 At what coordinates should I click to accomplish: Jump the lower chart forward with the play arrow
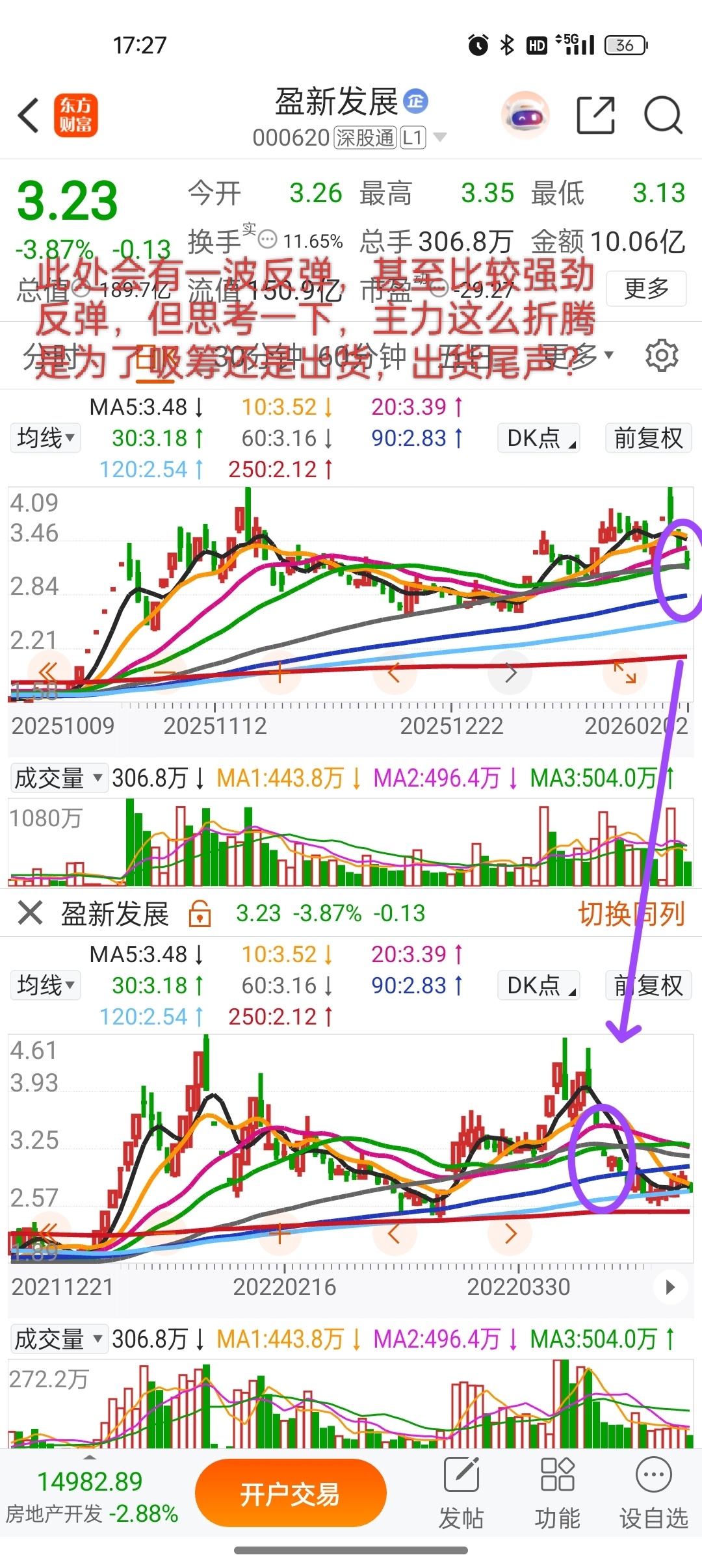point(669,1287)
